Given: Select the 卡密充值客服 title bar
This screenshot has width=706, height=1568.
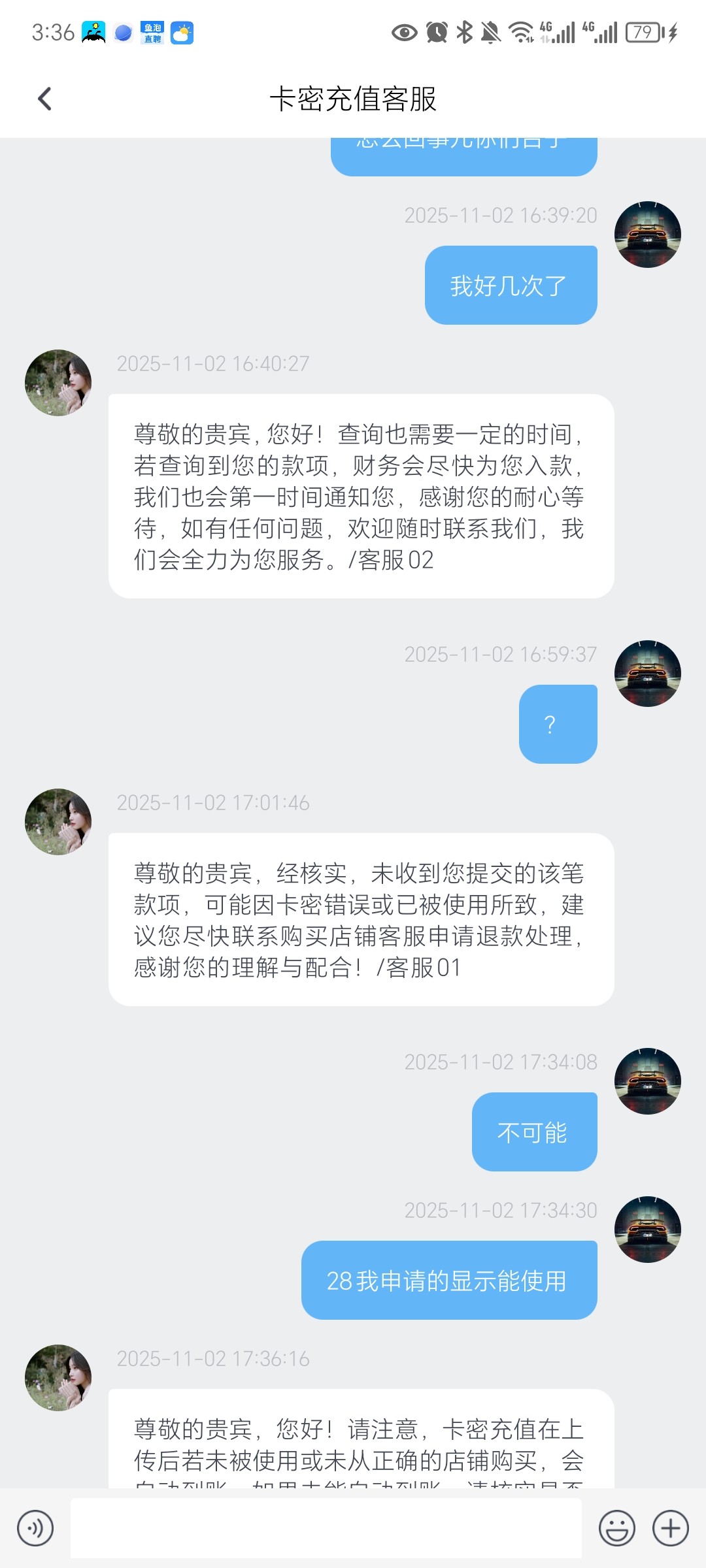Looking at the screenshot, I should click(x=353, y=99).
